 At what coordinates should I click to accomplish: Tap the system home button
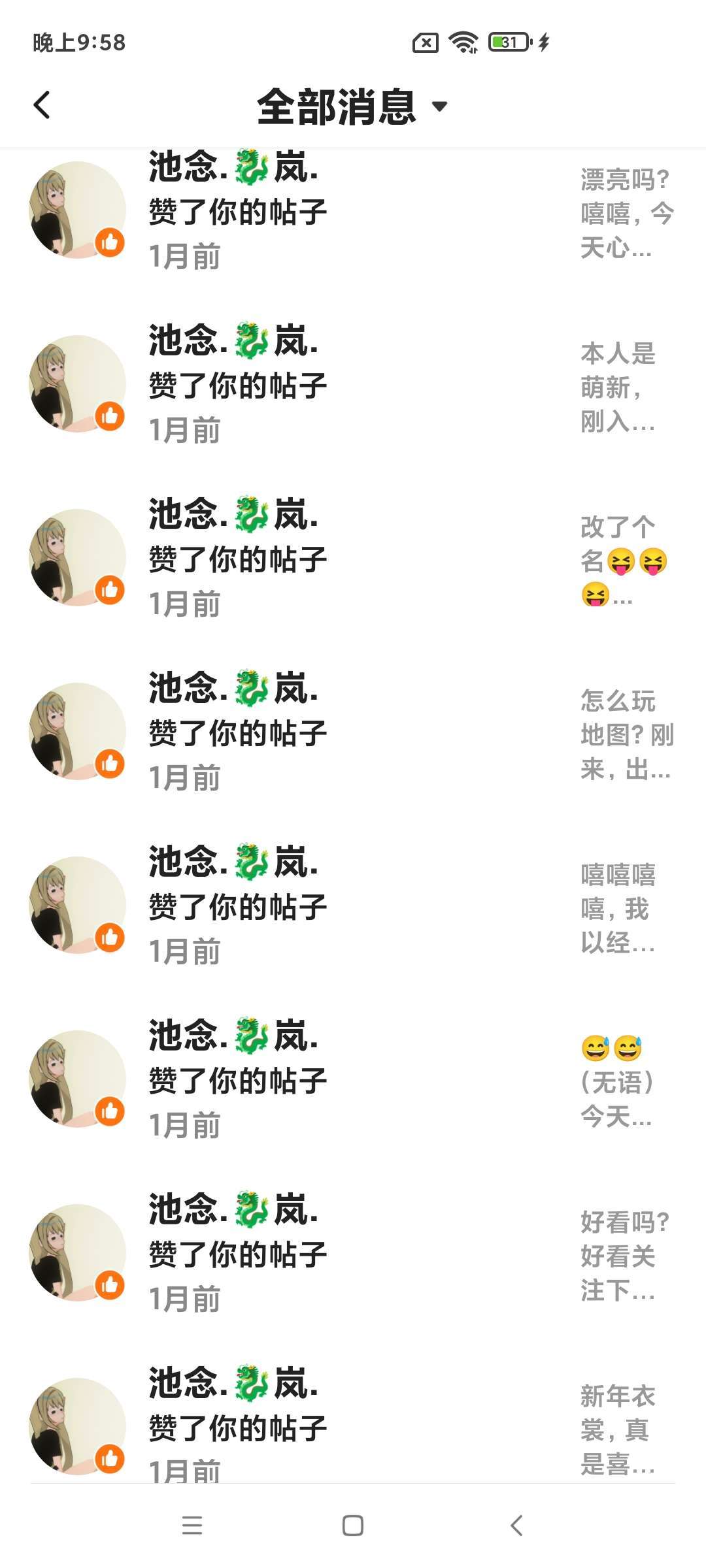pos(353,1526)
